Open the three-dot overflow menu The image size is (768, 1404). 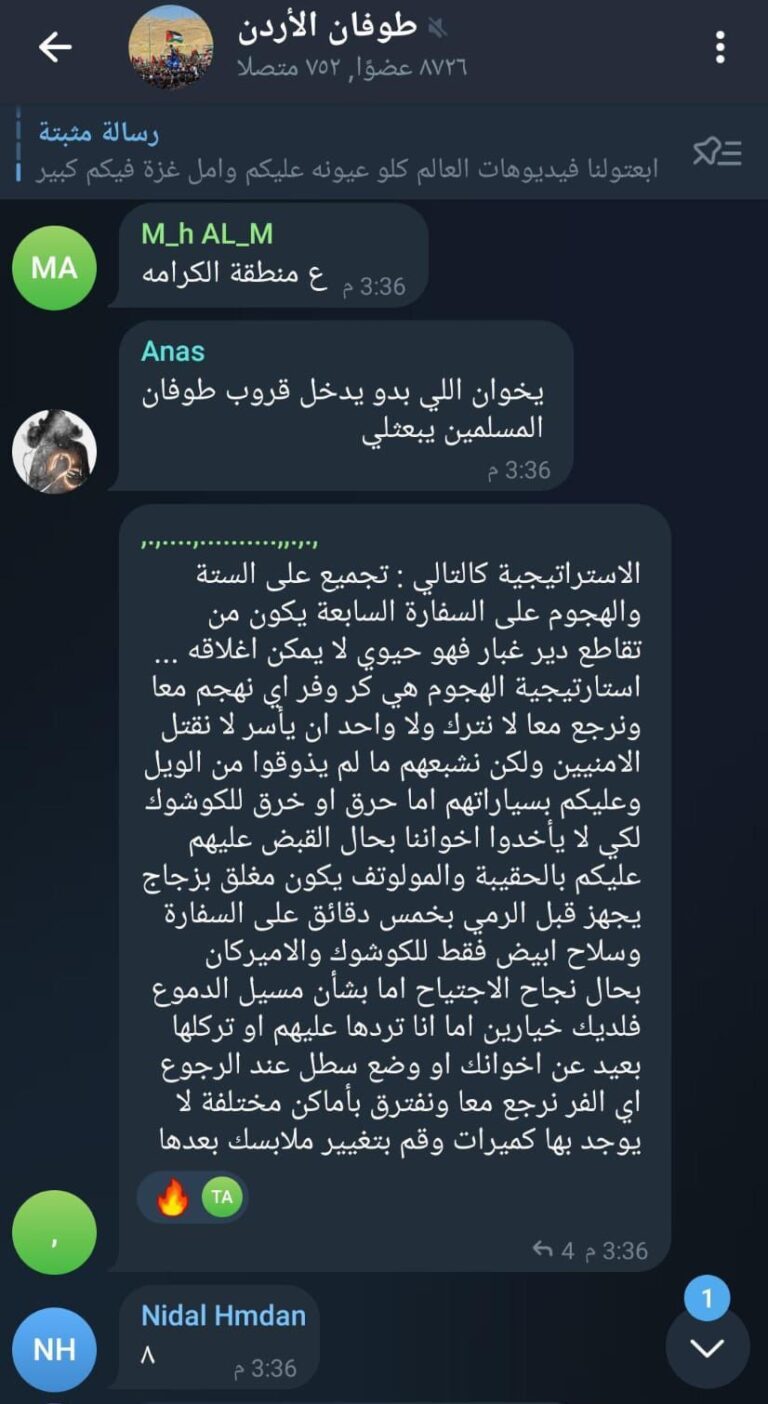point(720,47)
